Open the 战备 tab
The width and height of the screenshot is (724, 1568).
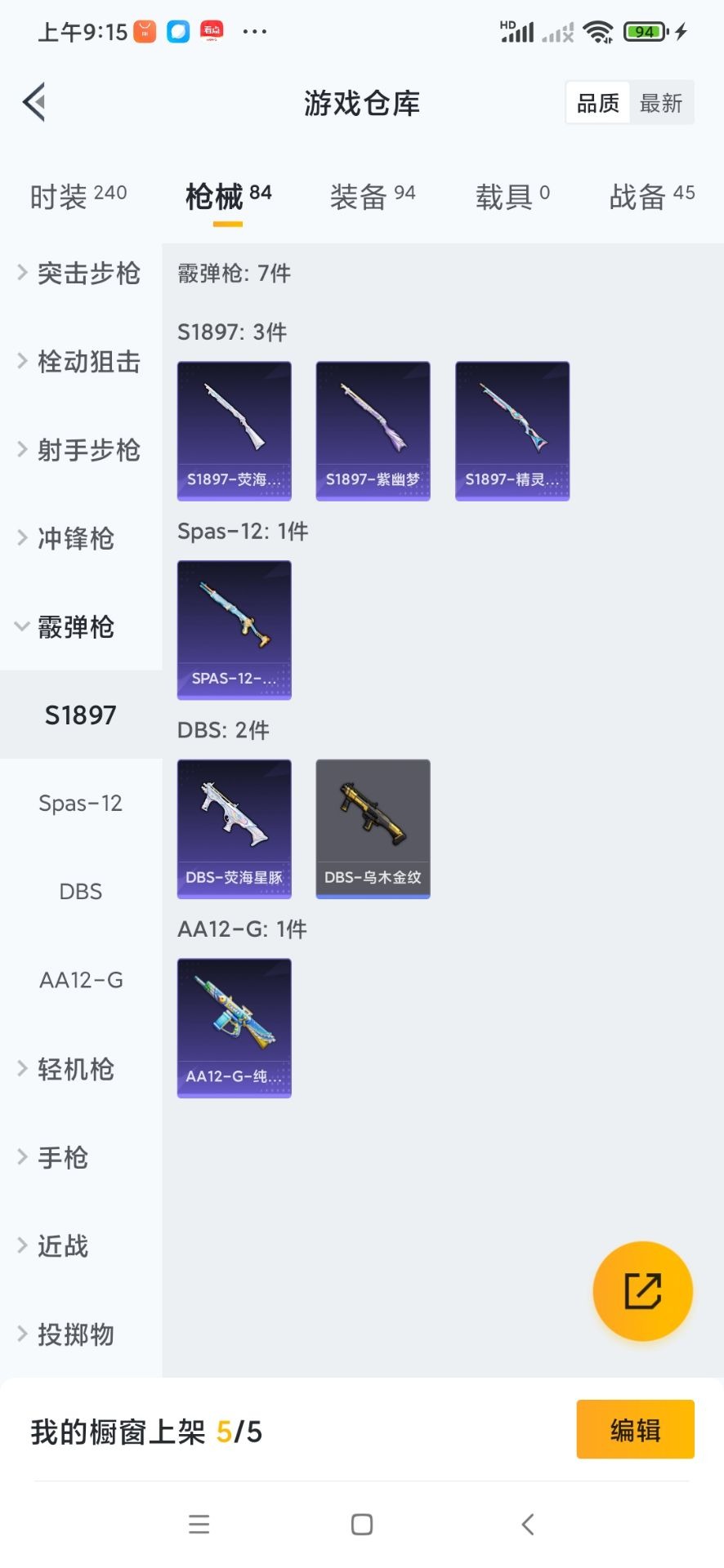click(x=651, y=196)
